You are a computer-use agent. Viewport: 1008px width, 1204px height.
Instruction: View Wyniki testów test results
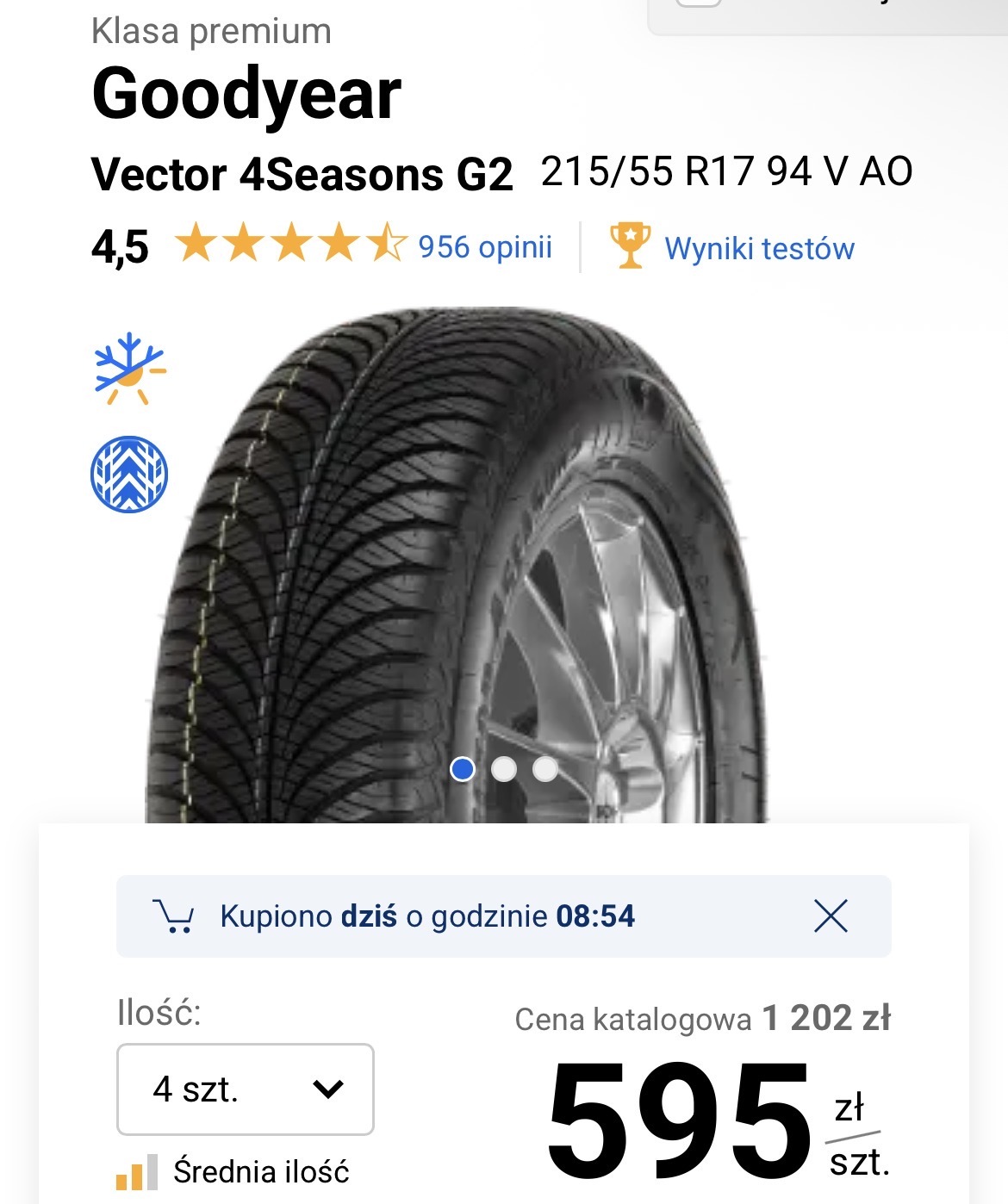(x=758, y=248)
